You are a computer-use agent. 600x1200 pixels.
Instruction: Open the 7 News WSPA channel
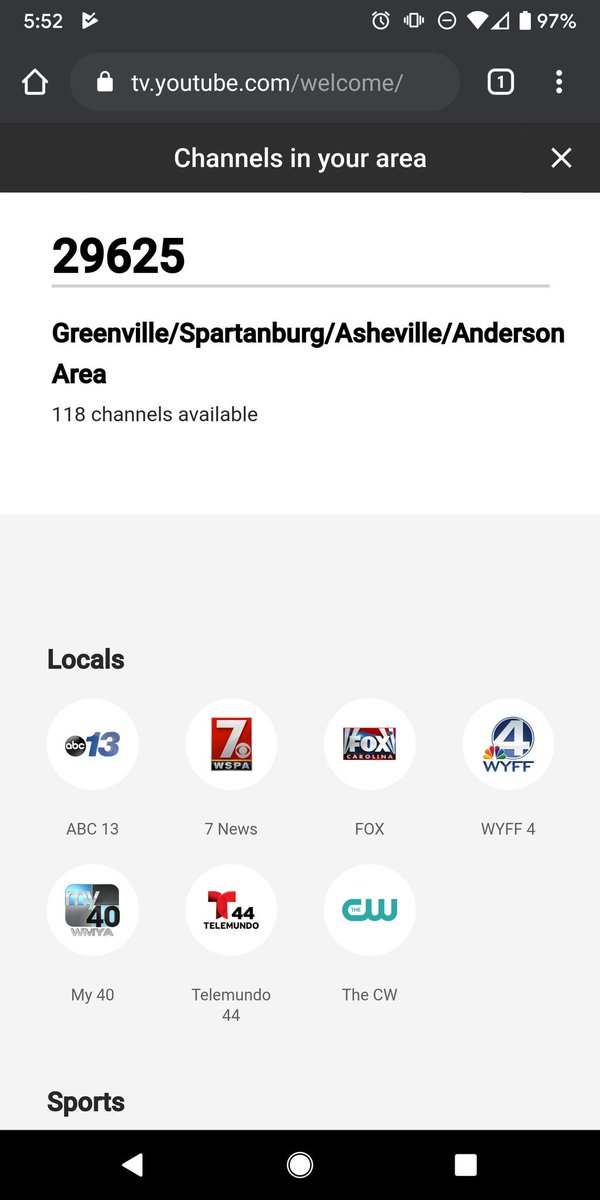[x=231, y=745]
